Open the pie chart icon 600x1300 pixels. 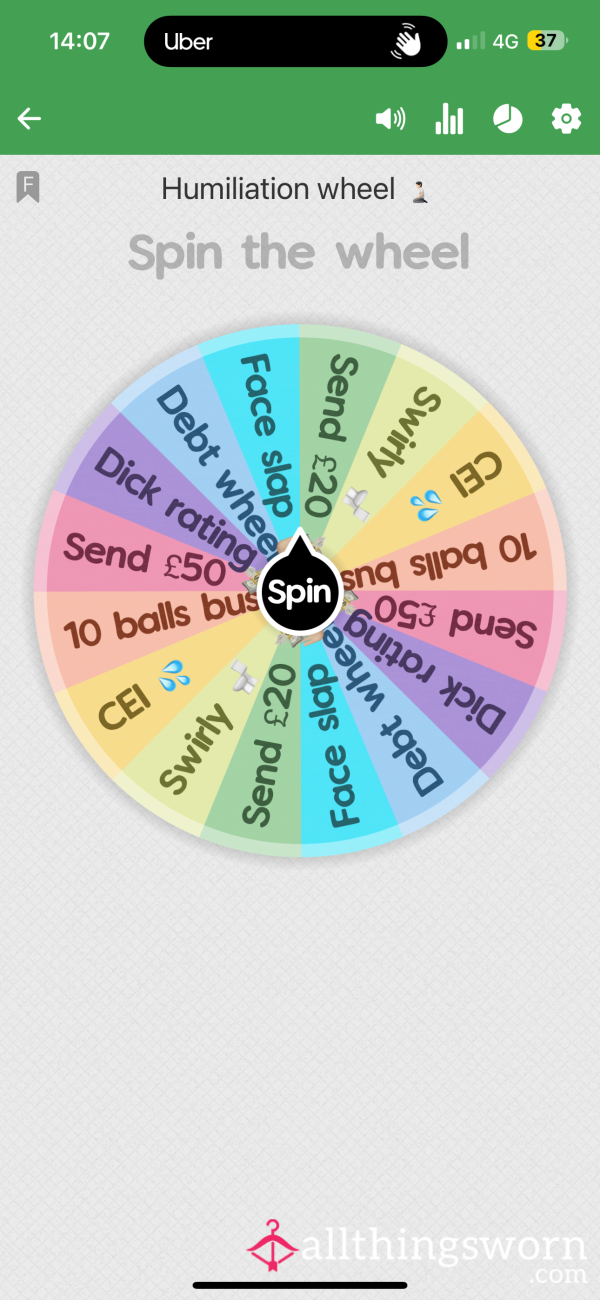508,119
